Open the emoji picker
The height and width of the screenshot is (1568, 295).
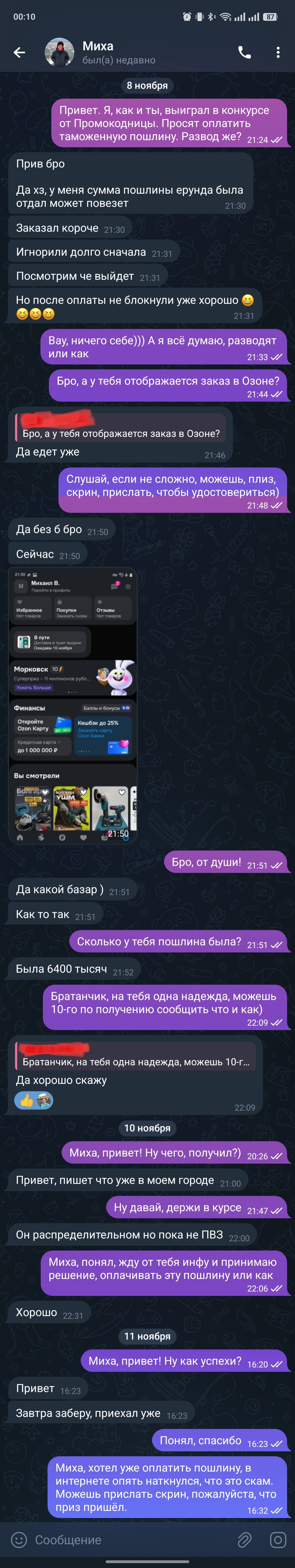pyautogui.click(x=19, y=1540)
